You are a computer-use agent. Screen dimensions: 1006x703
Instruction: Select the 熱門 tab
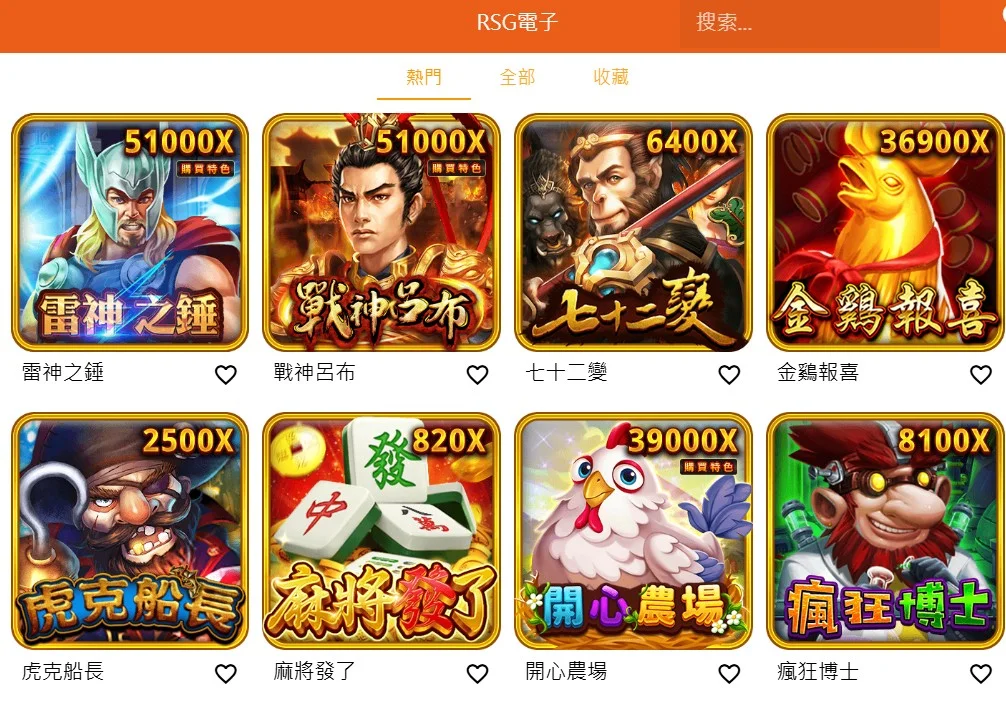[x=423, y=77]
